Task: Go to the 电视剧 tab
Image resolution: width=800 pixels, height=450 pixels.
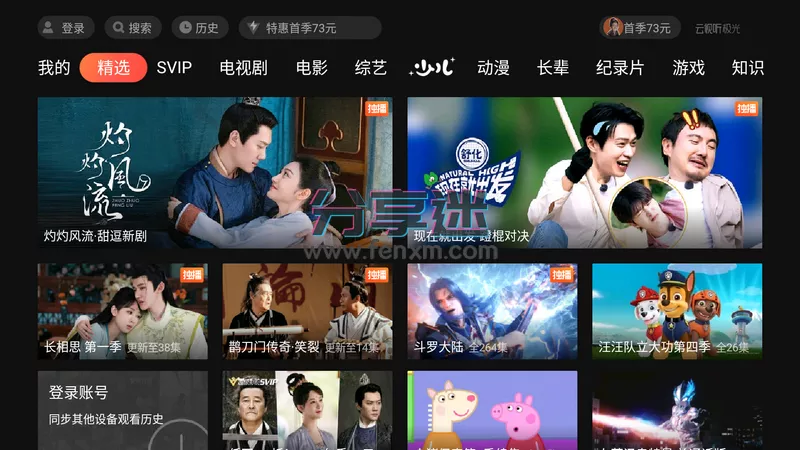Action: [x=244, y=68]
